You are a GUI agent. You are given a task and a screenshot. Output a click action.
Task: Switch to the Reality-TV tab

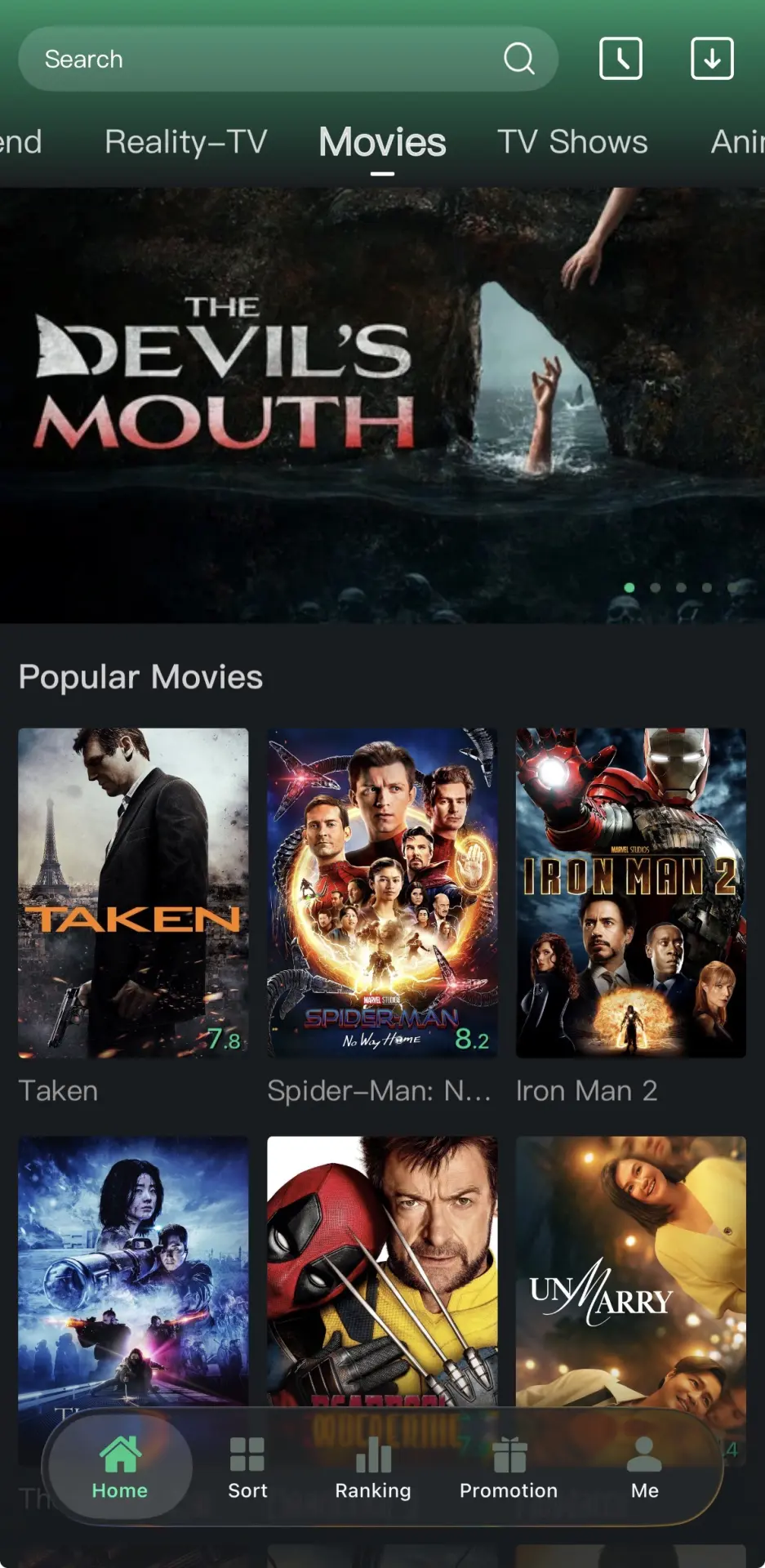tap(186, 142)
